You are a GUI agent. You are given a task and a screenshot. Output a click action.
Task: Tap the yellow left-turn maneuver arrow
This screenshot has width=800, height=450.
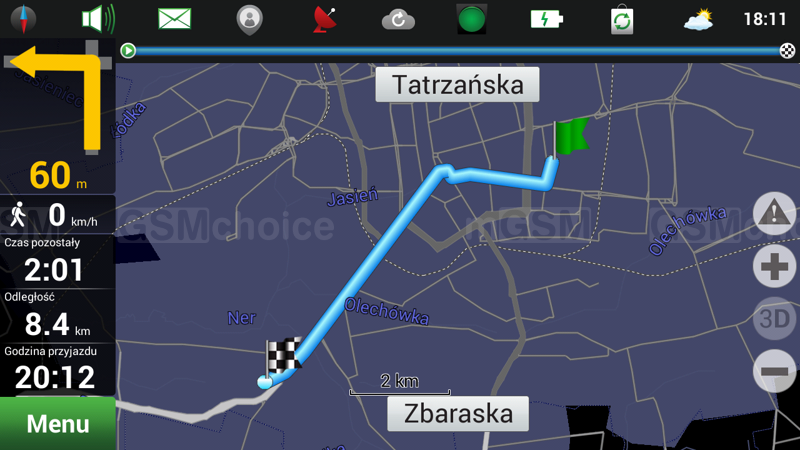pos(57,97)
